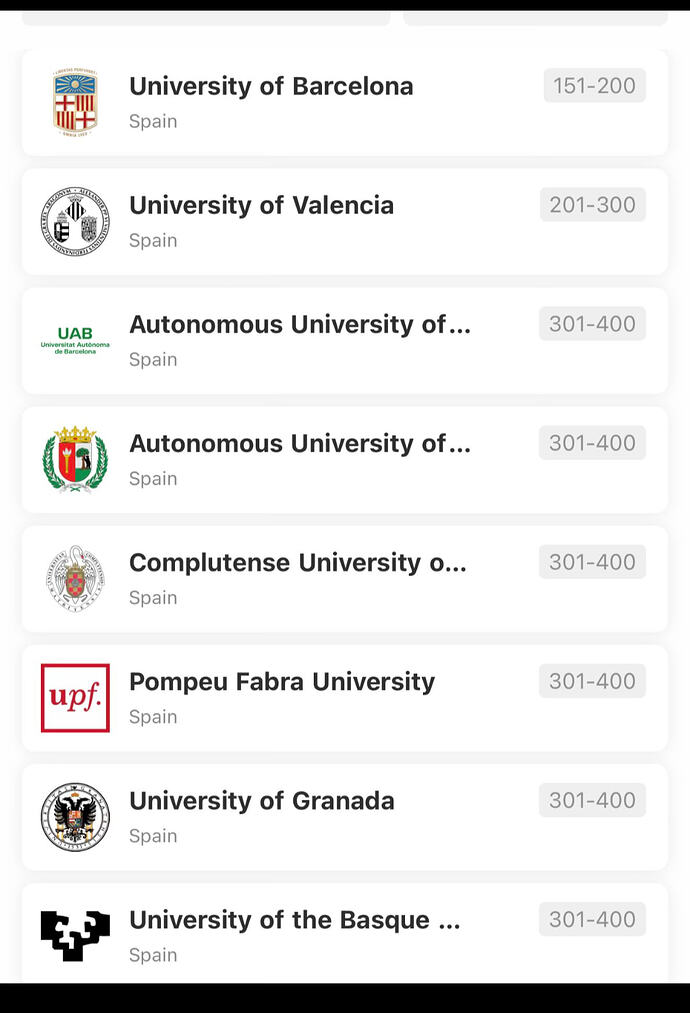Viewport: 690px width, 1013px height.
Task: Tap the University of Granada row
Action: [262, 801]
